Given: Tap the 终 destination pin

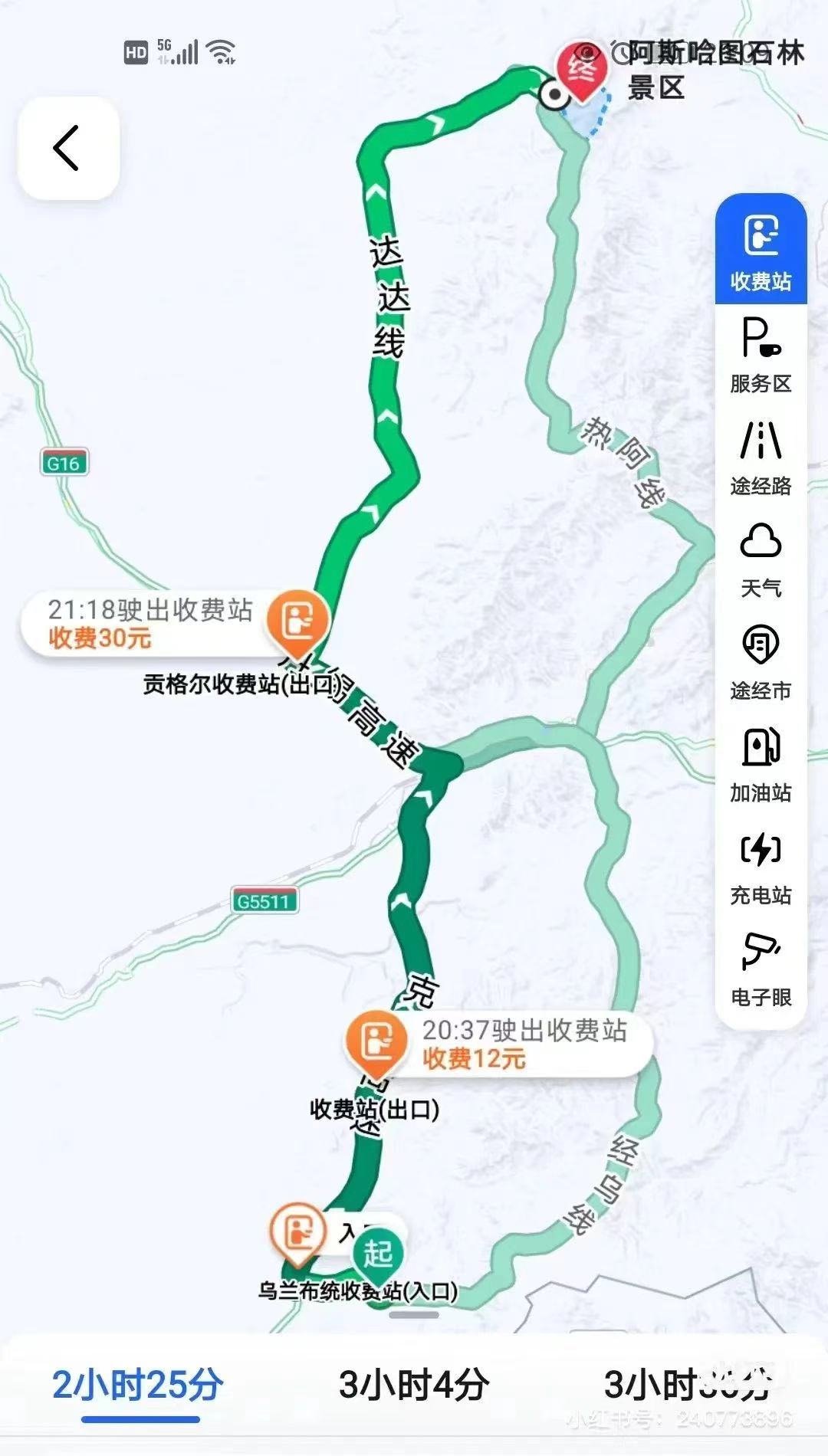Looking at the screenshot, I should 581,71.
